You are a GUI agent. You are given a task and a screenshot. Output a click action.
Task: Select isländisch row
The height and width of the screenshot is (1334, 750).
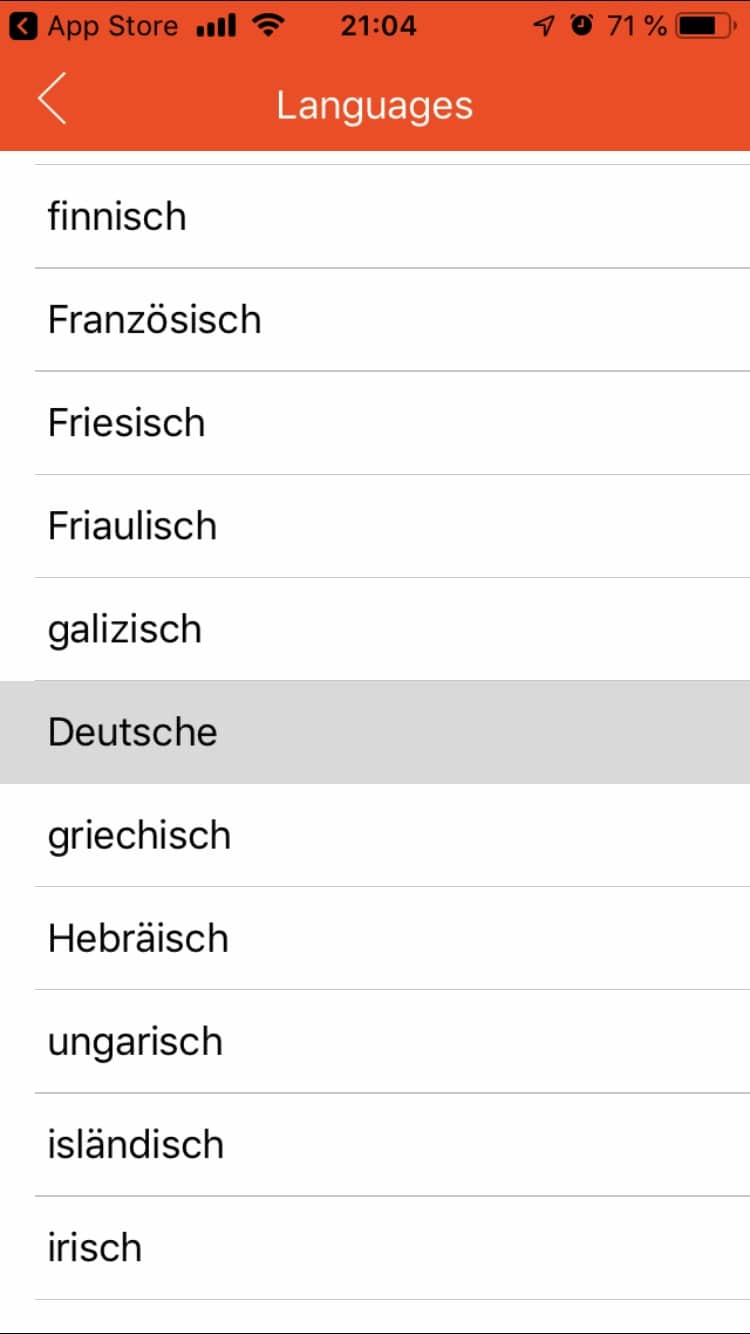[x=375, y=1144]
